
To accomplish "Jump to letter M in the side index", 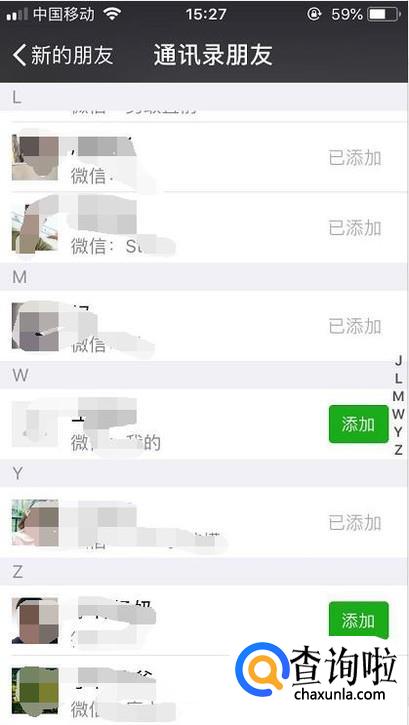I will point(398,396).
